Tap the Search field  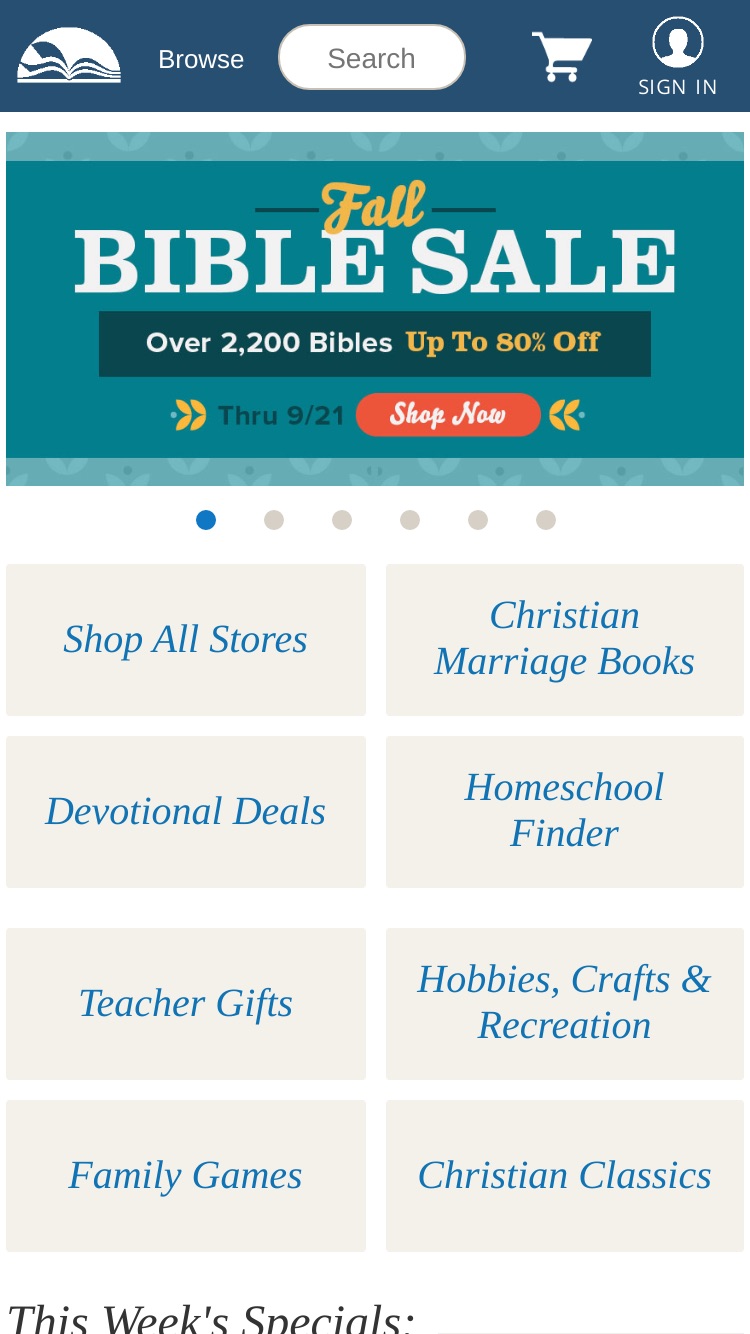tap(372, 58)
